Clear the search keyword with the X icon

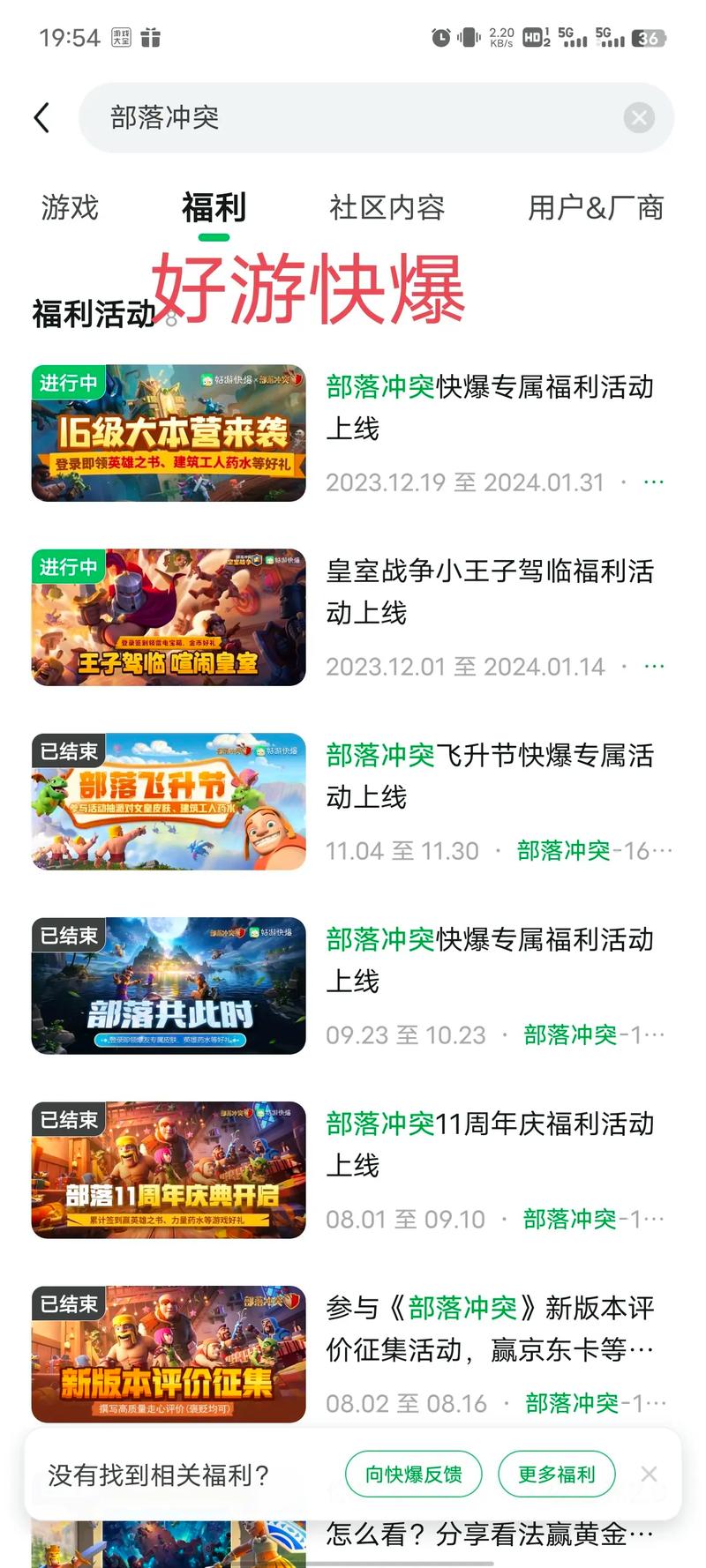638,116
